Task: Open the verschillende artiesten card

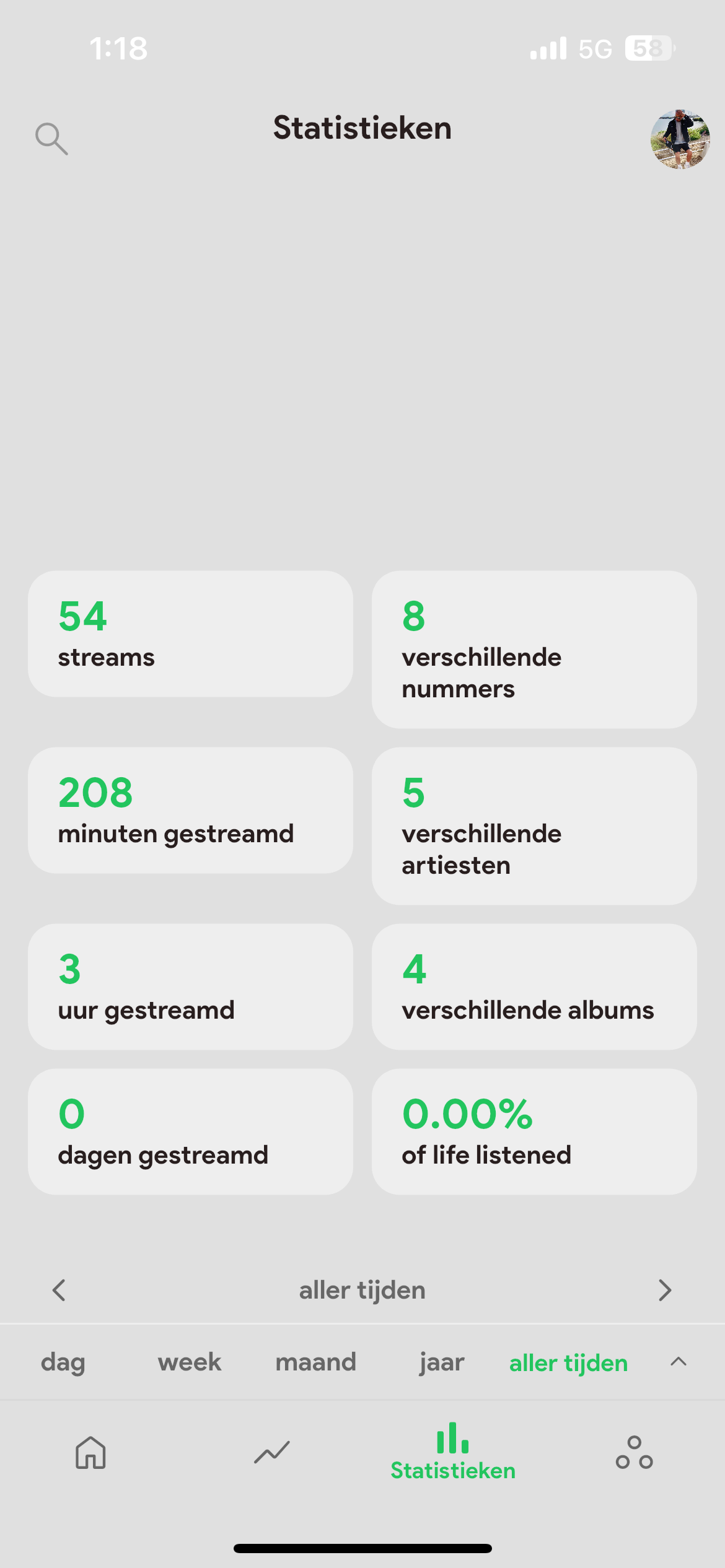Action: coord(534,826)
